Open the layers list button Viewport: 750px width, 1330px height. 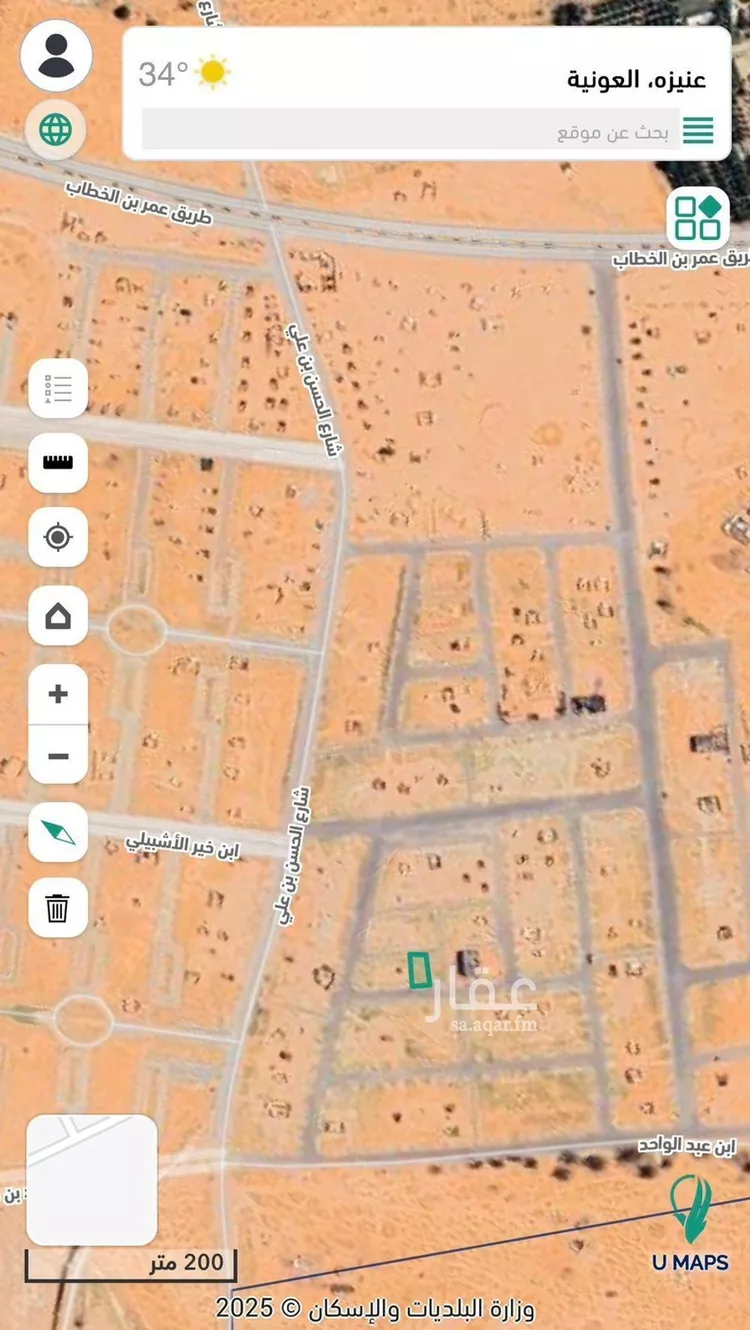(58, 389)
